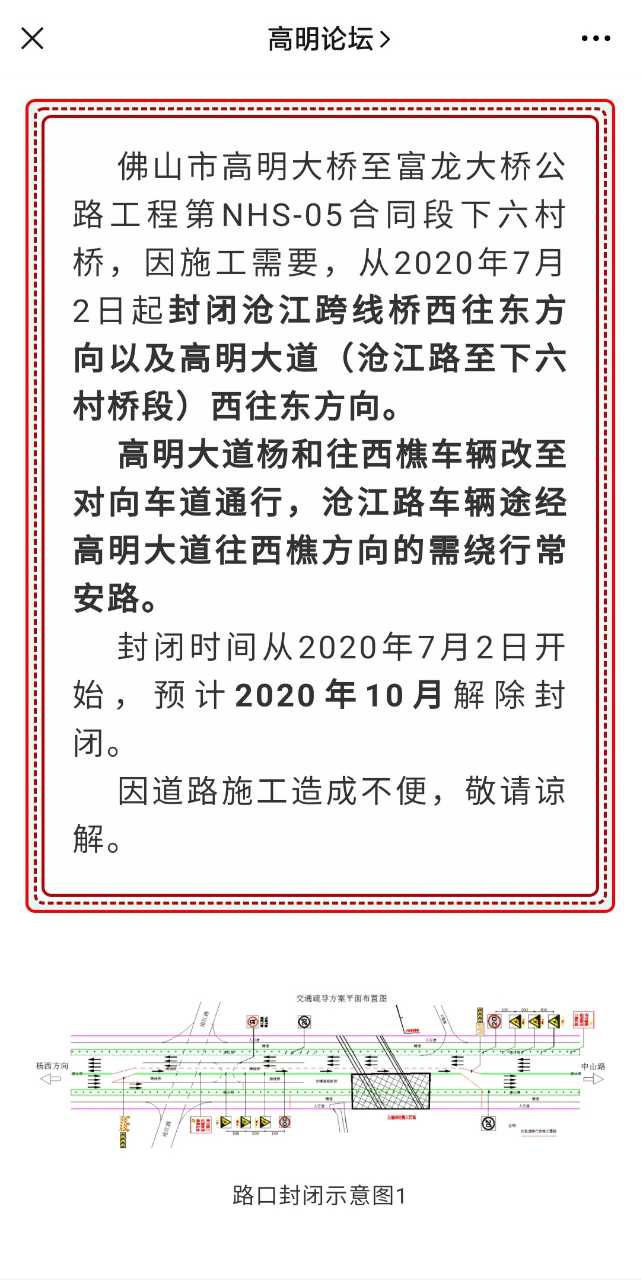Screen dimensions: 641x1280
Task: Open the three-dot overflow menu
Action: coord(596,39)
